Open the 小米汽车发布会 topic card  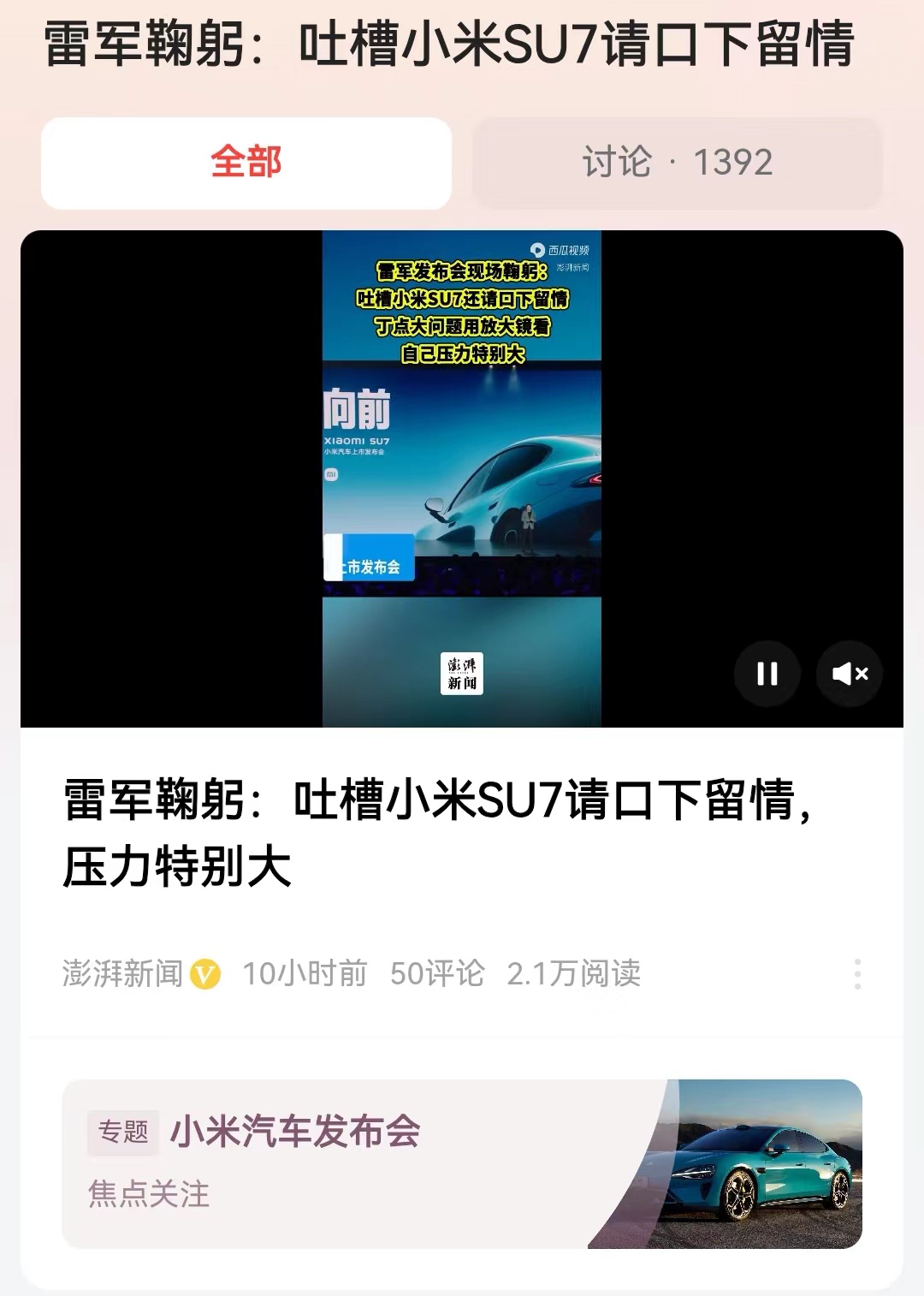coord(461,1162)
